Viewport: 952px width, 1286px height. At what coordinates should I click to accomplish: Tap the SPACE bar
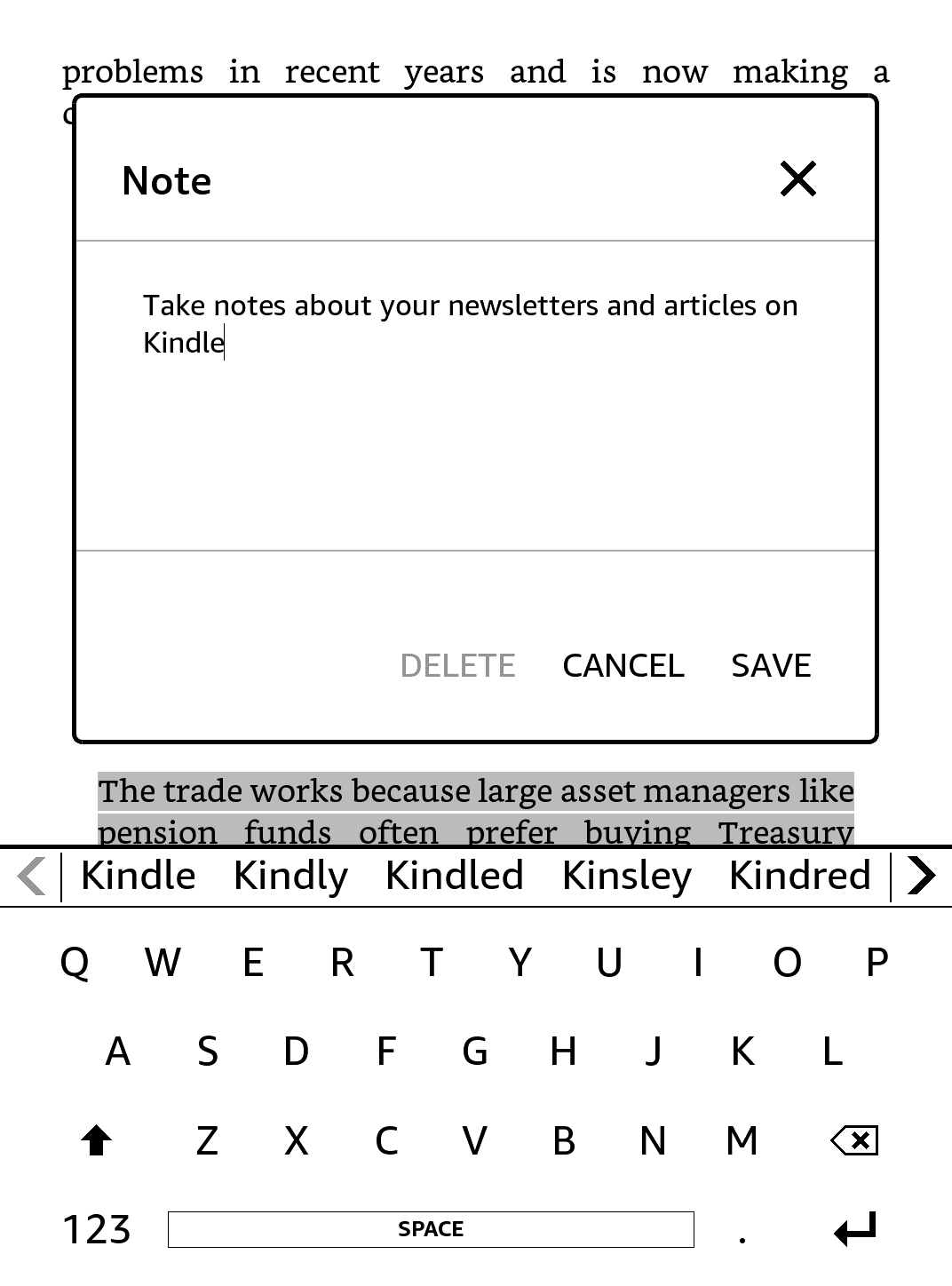tap(431, 1229)
